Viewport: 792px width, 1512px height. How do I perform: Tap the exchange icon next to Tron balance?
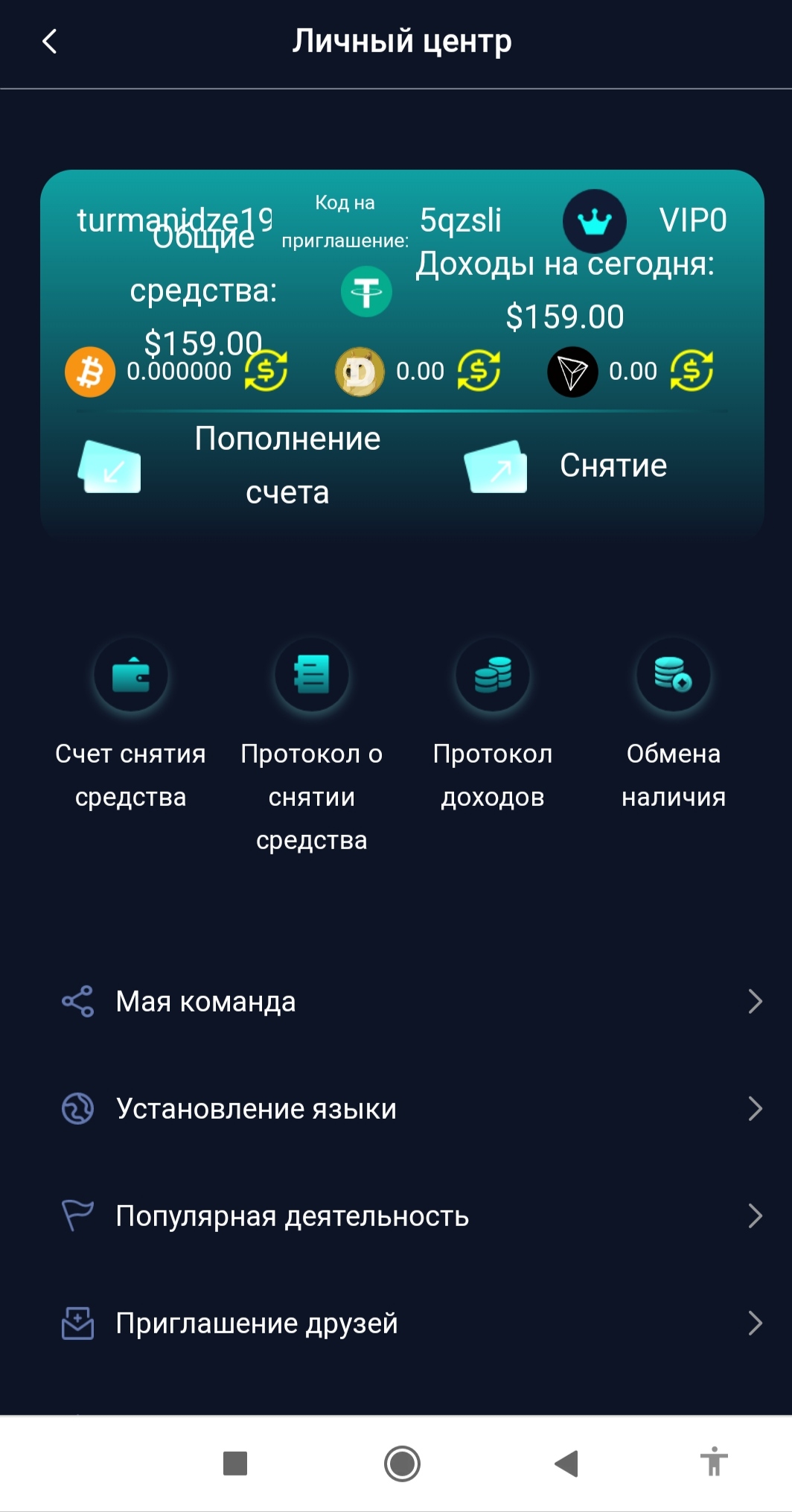coord(692,371)
